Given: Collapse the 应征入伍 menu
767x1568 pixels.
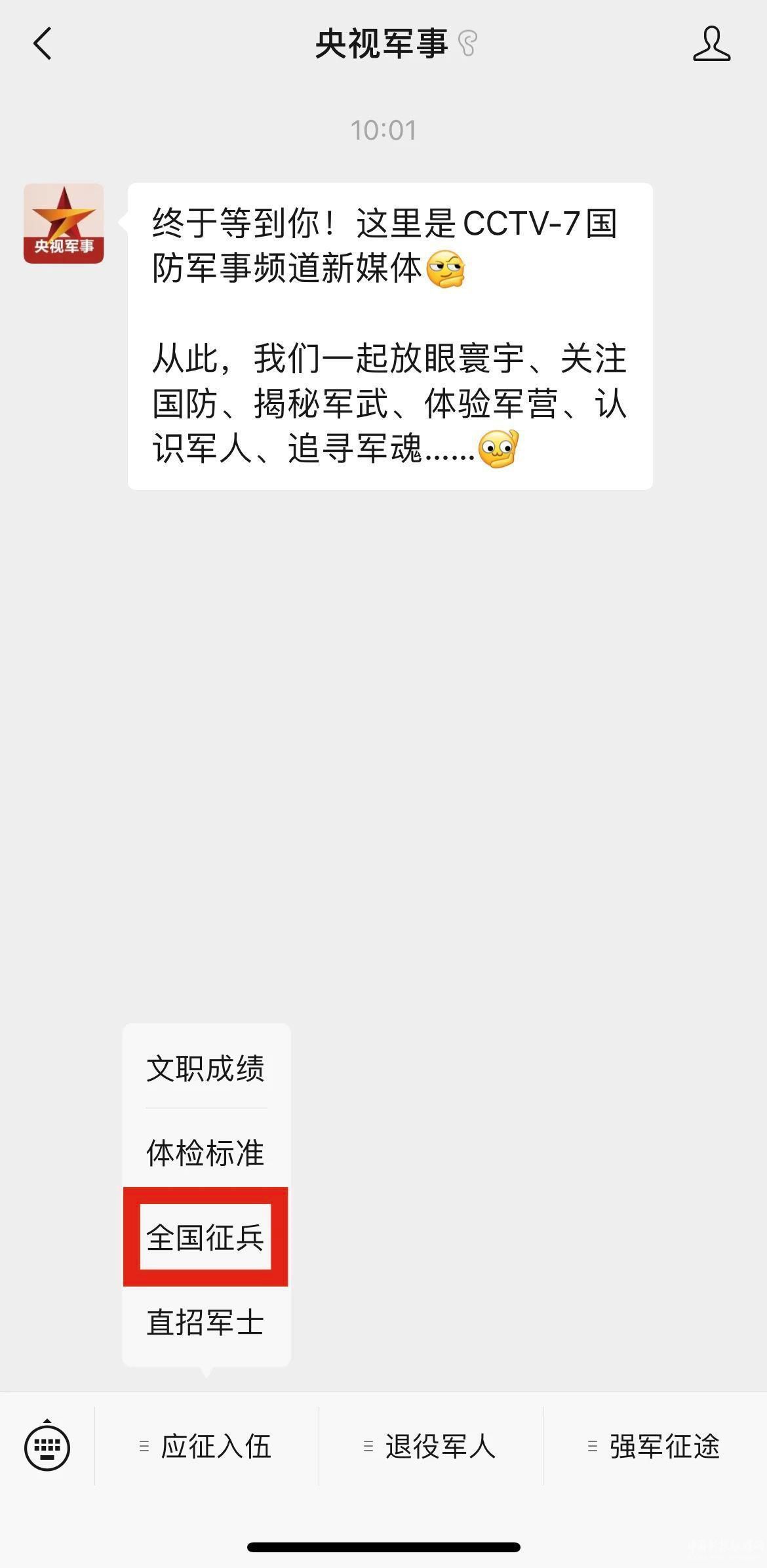Looking at the screenshot, I should pyautogui.click(x=207, y=1446).
